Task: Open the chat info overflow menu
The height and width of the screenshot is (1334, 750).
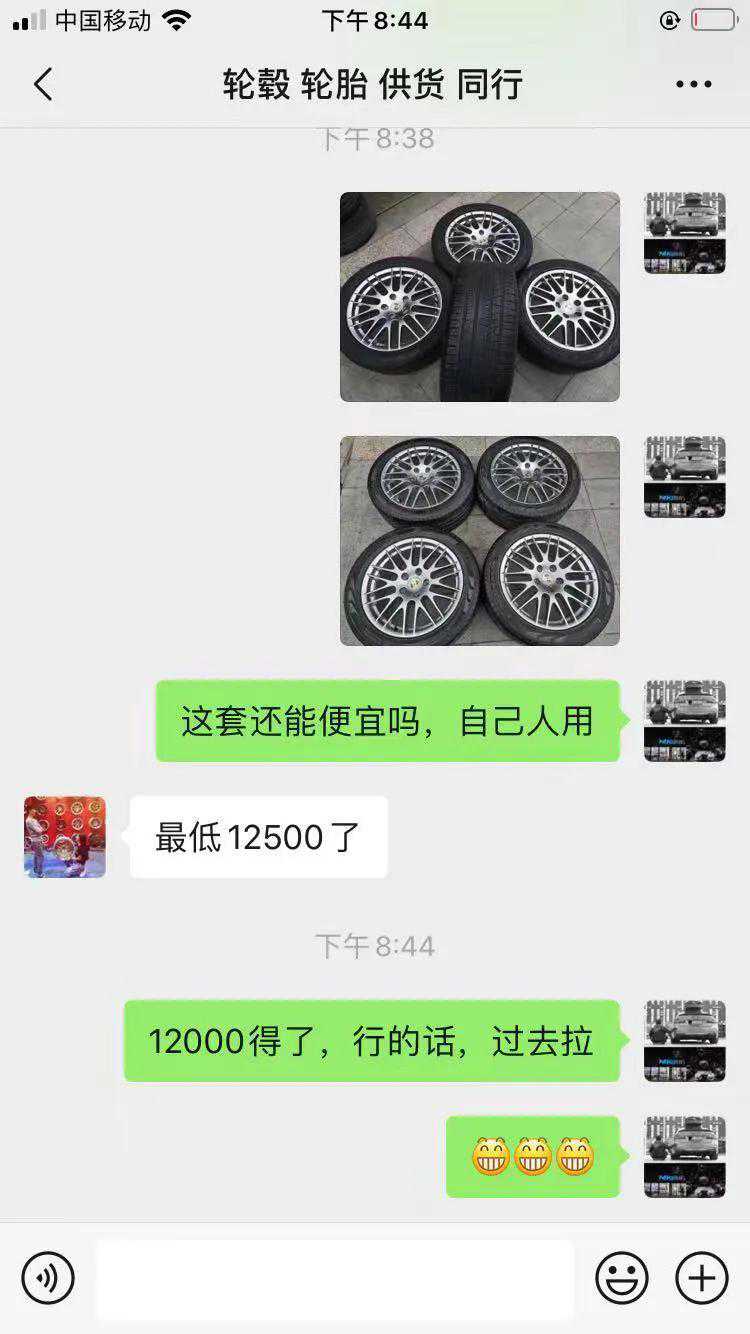Action: (693, 85)
